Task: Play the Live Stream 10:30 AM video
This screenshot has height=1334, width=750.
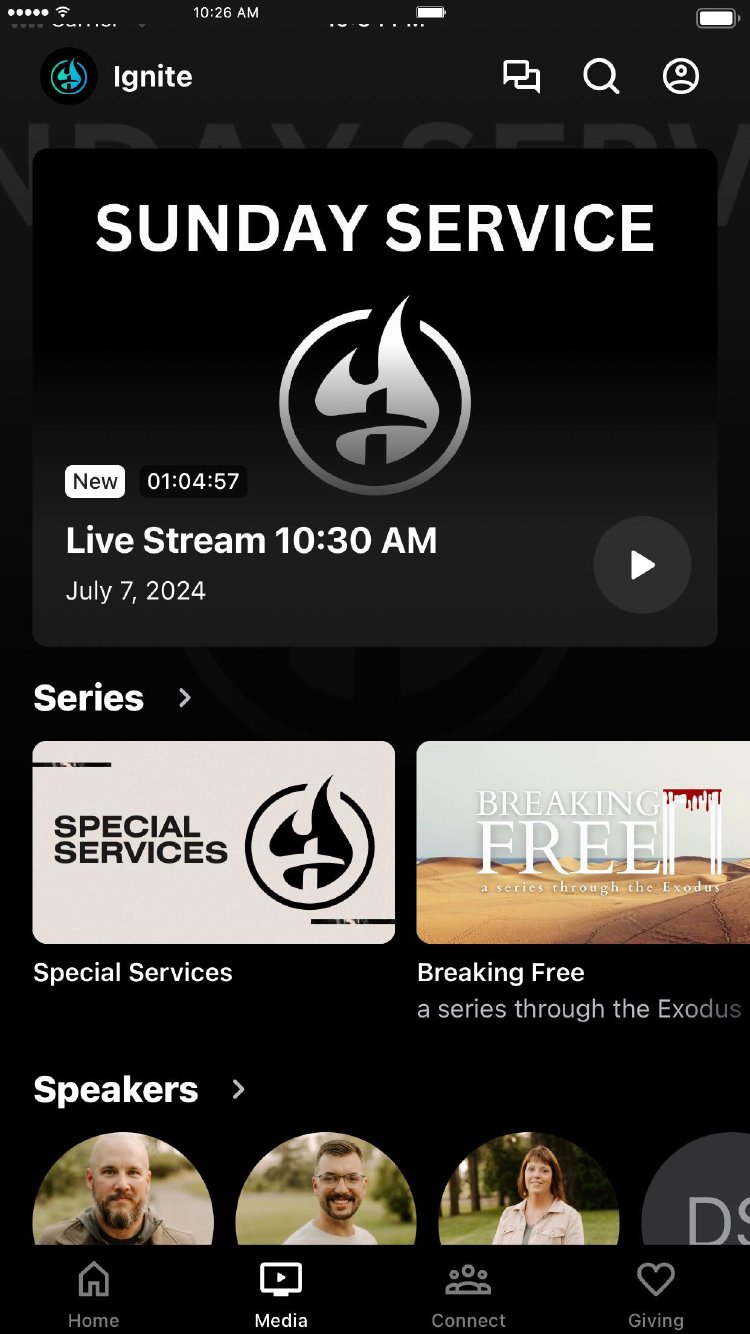Action: pyautogui.click(x=642, y=565)
